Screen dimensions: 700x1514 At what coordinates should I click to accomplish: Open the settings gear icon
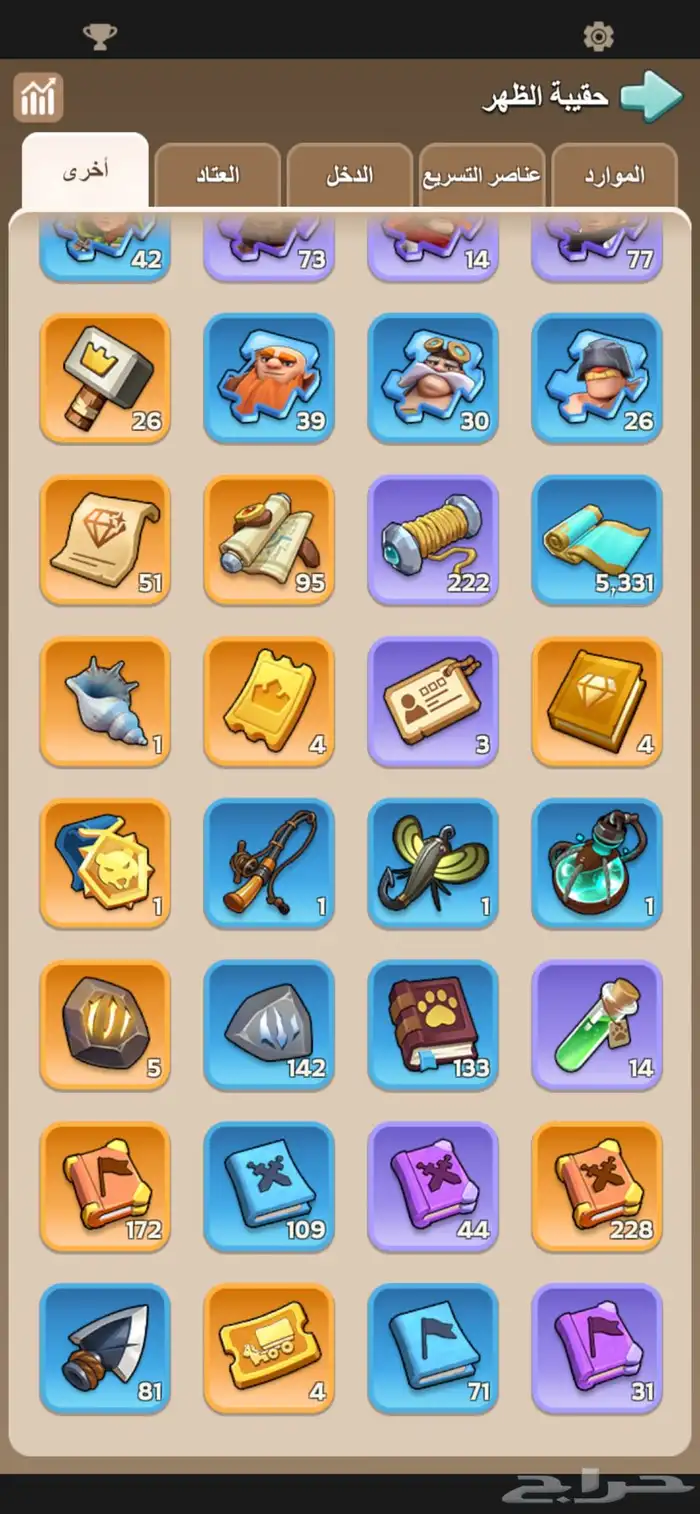pos(598,37)
